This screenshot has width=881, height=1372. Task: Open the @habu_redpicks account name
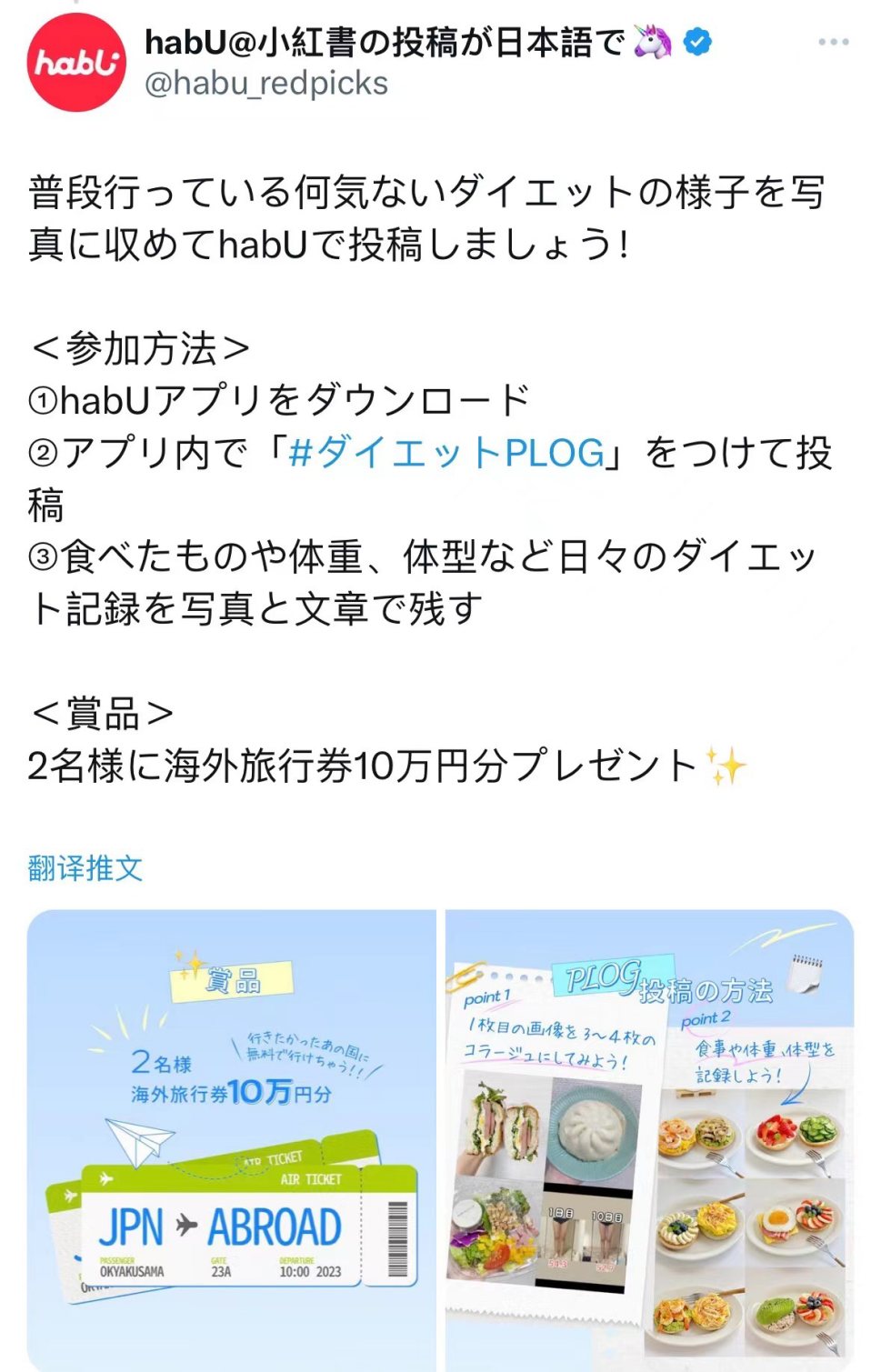click(266, 84)
